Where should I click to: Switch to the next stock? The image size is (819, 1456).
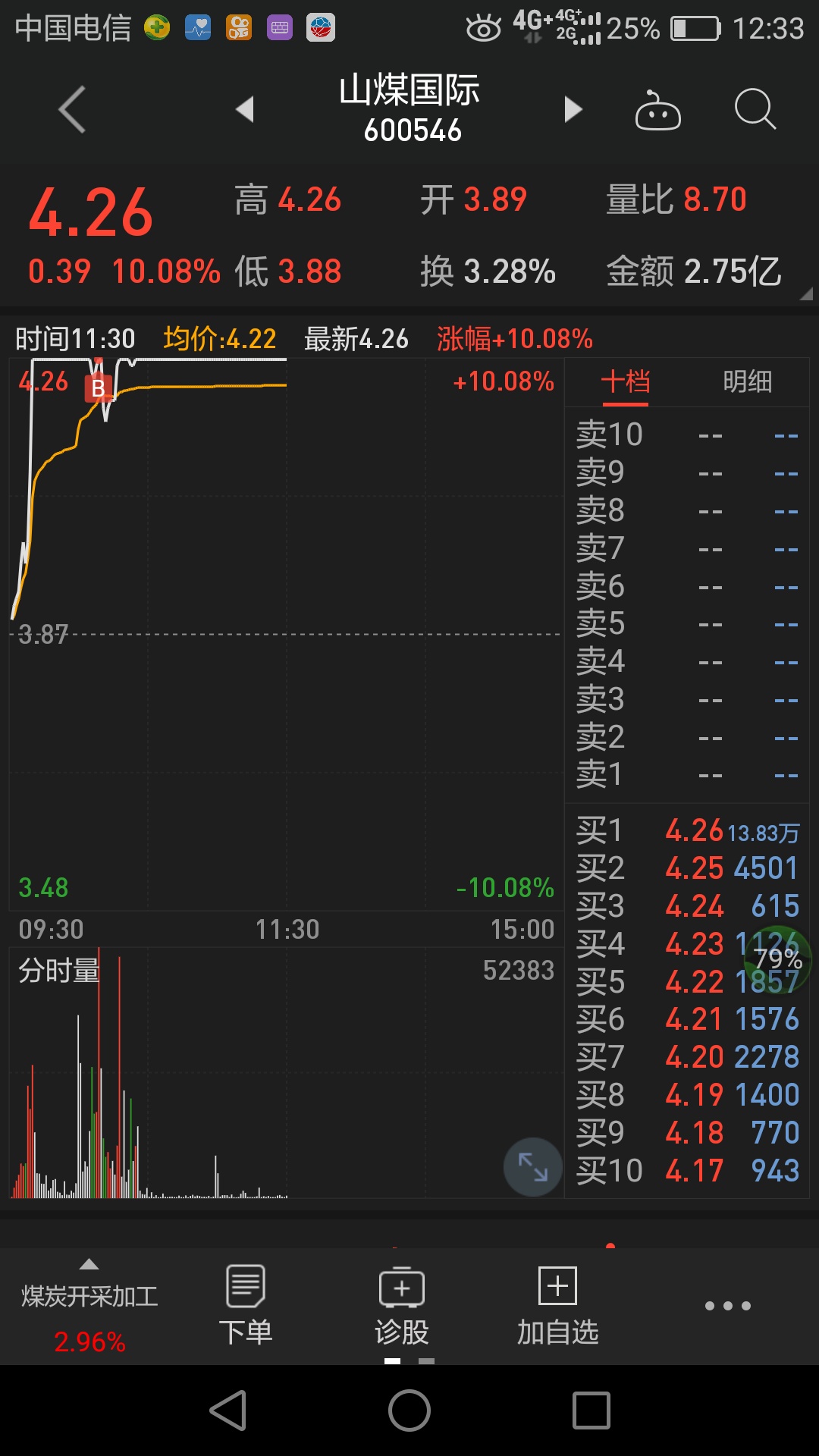(573, 109)
